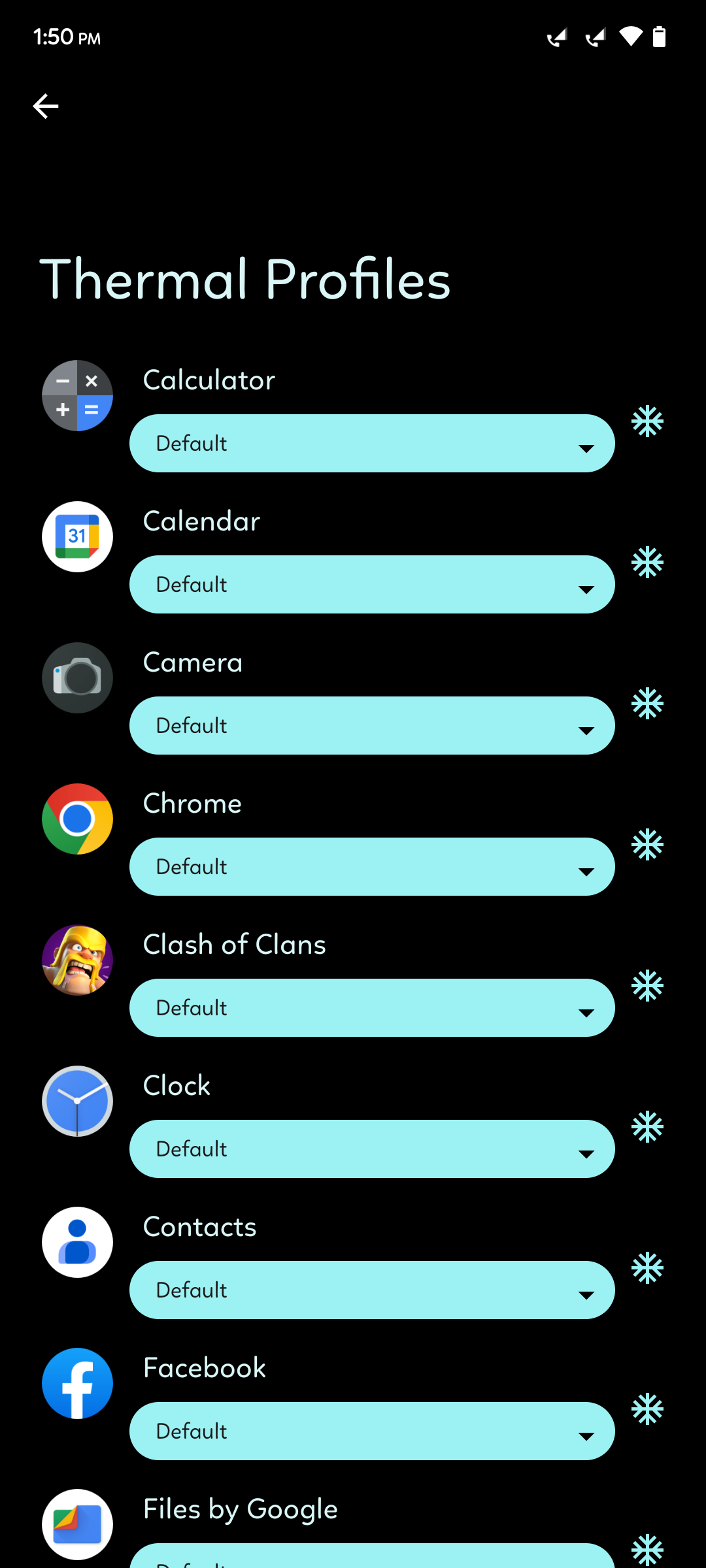The width and height of the screenshot is (706, 1568).
Task: Change Facebook's thermal profile dropdown
Action: pos(372,1431)
